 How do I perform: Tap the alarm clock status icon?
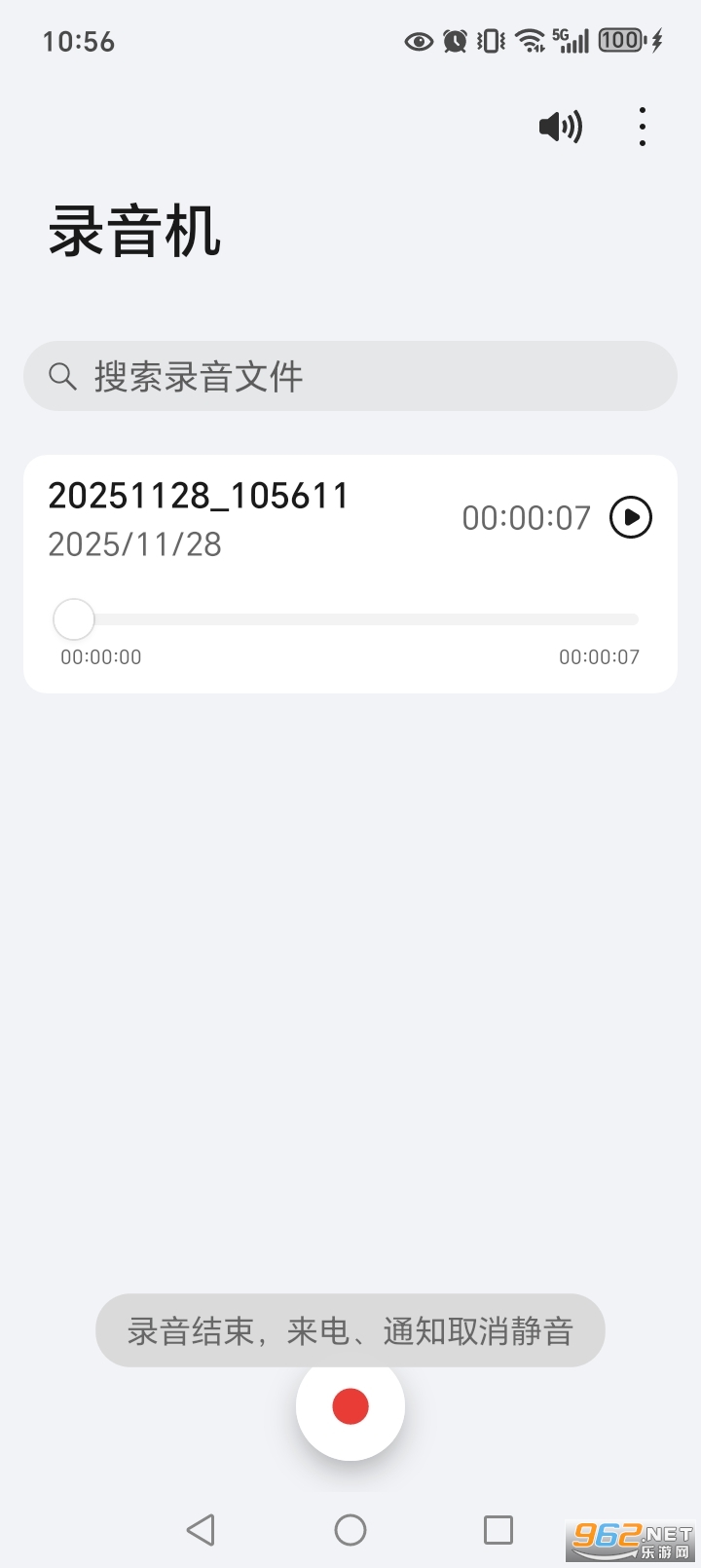[x=454, y=41]
